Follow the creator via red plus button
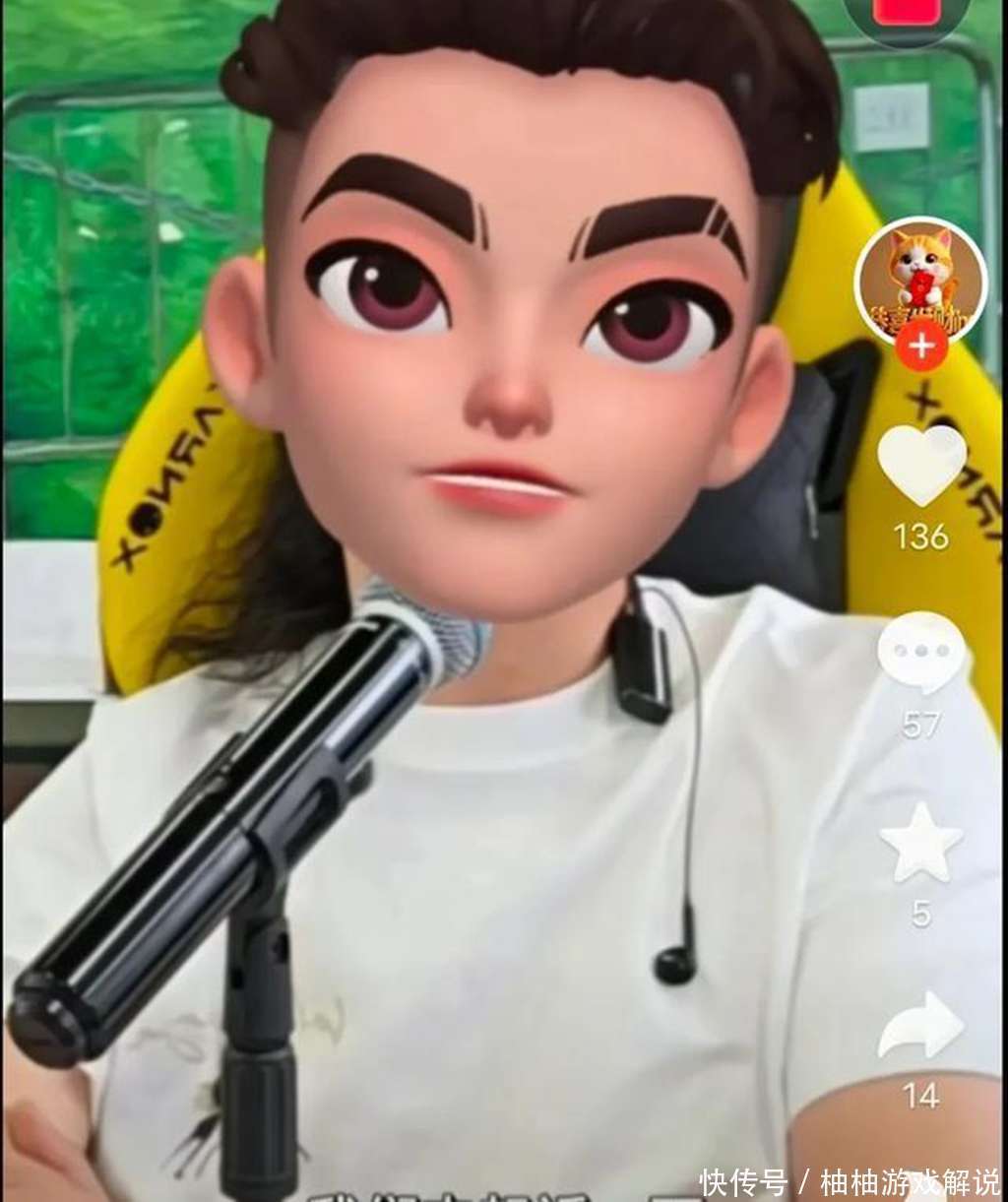 [921, 347]
